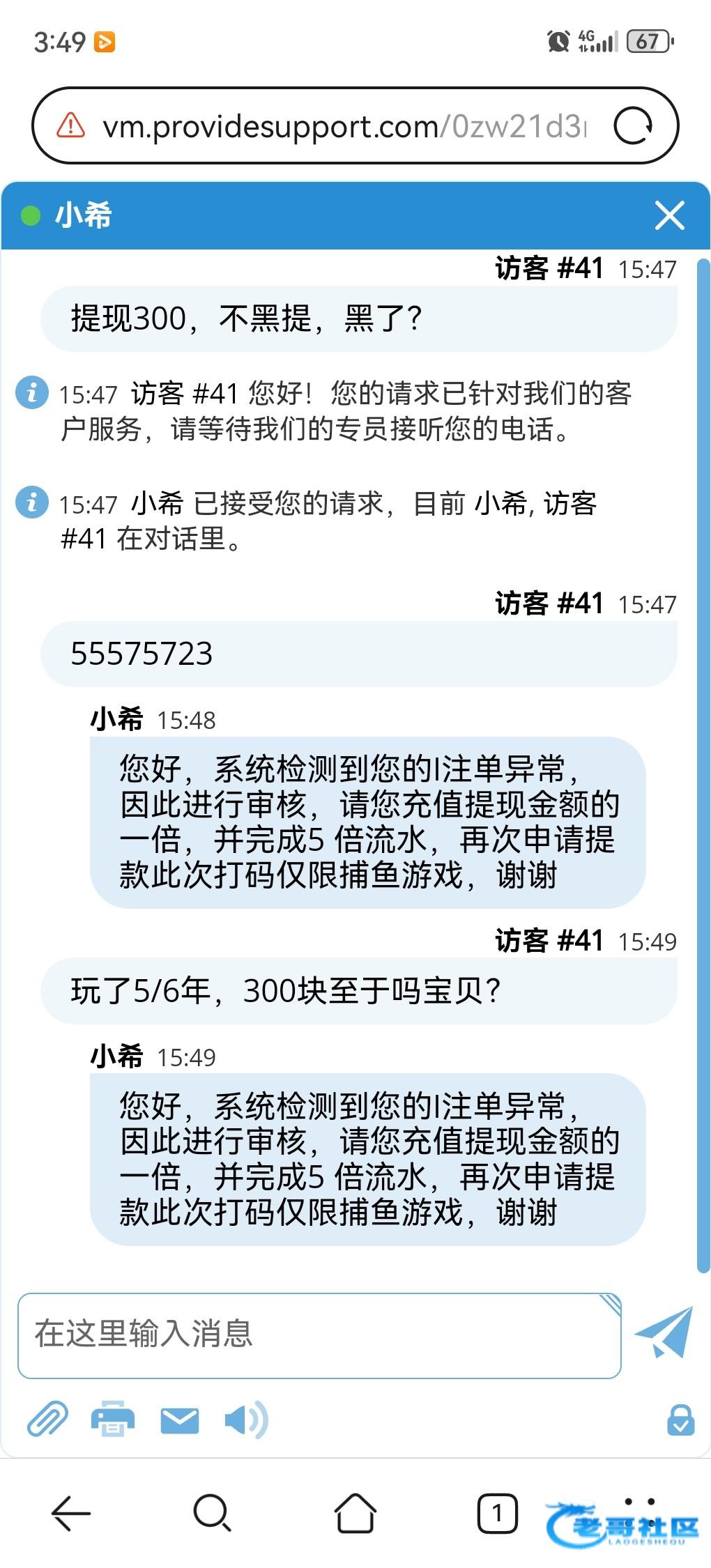Reload the page in the browser
The image size is (711, 1568).
633,126
